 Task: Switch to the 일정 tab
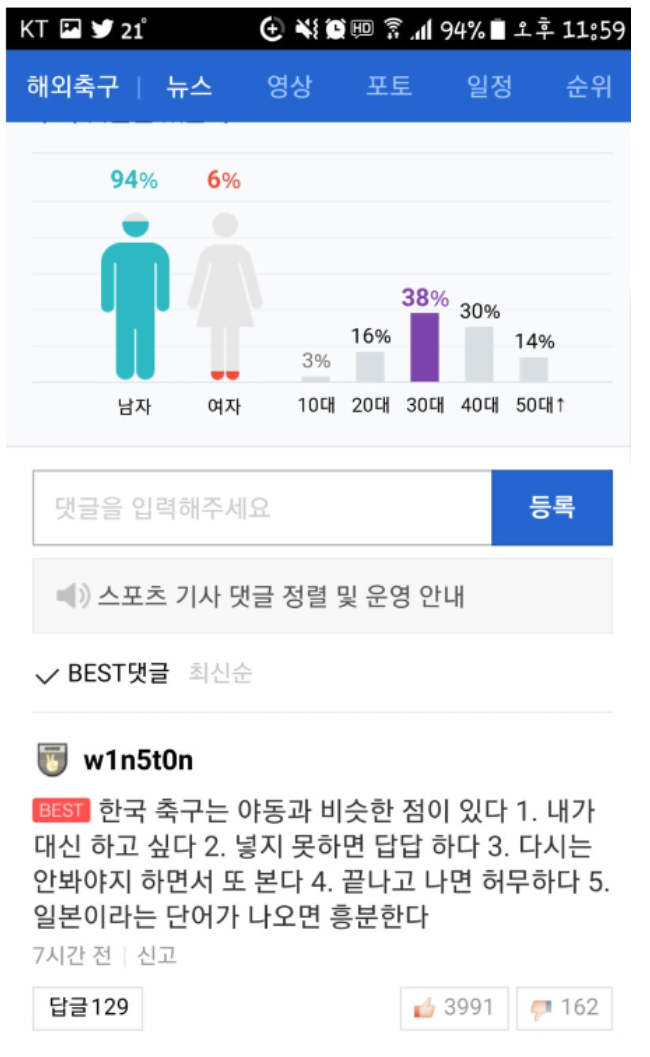489,86
